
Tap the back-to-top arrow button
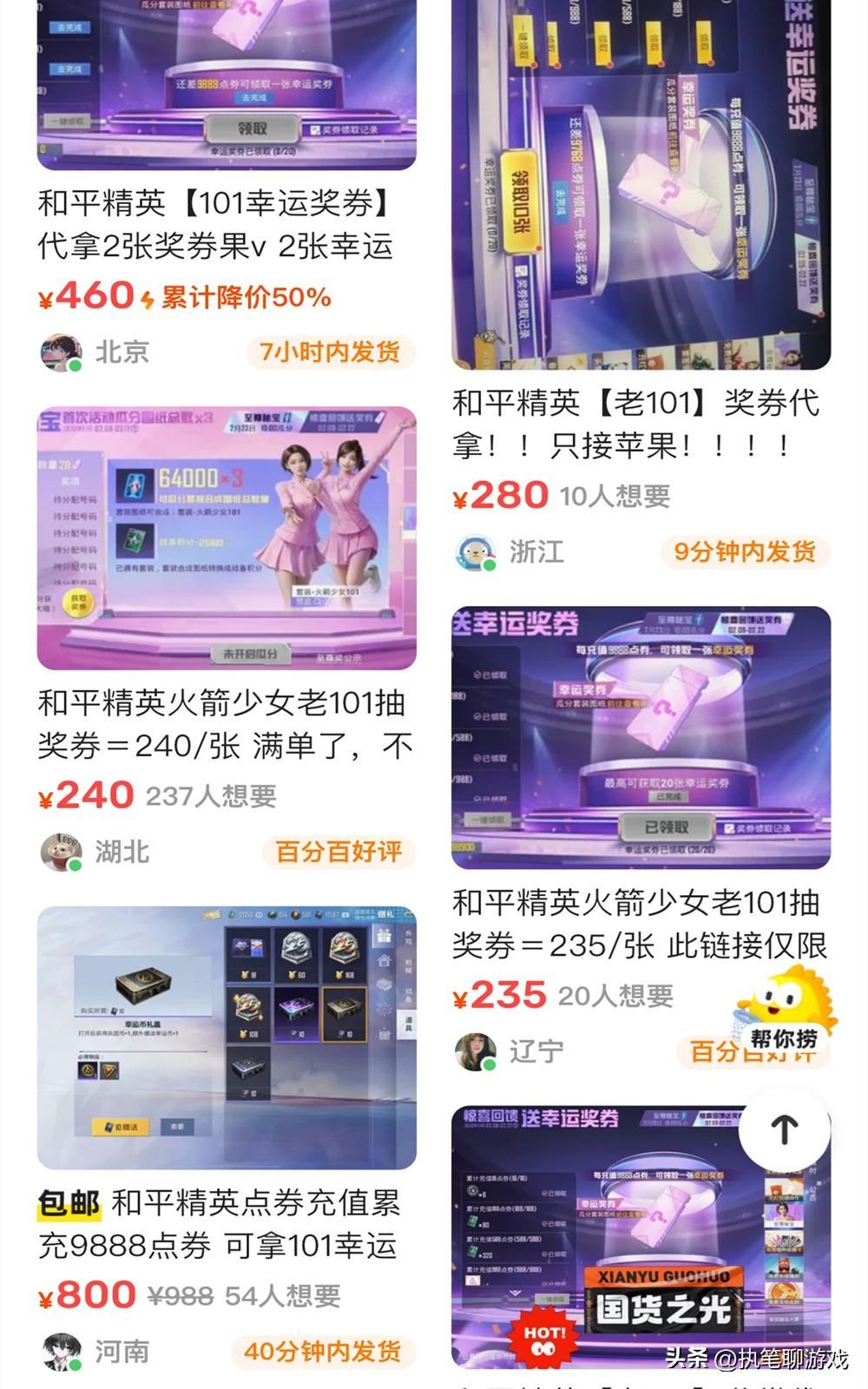(x=784, y=1129)
